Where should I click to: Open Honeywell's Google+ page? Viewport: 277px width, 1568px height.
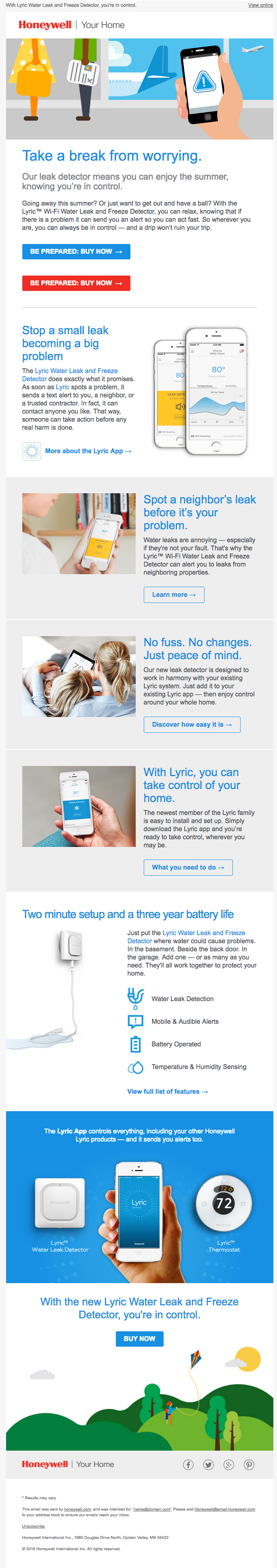click(229, 1464)
